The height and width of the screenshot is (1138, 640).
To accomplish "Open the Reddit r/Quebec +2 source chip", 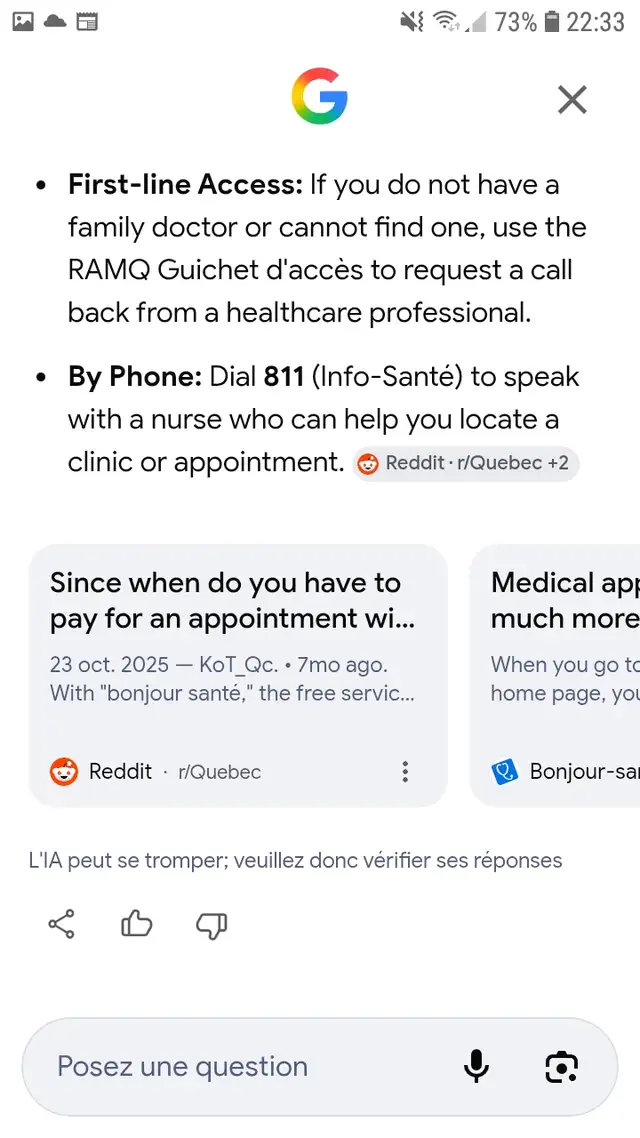I will (x=466, y=463).
